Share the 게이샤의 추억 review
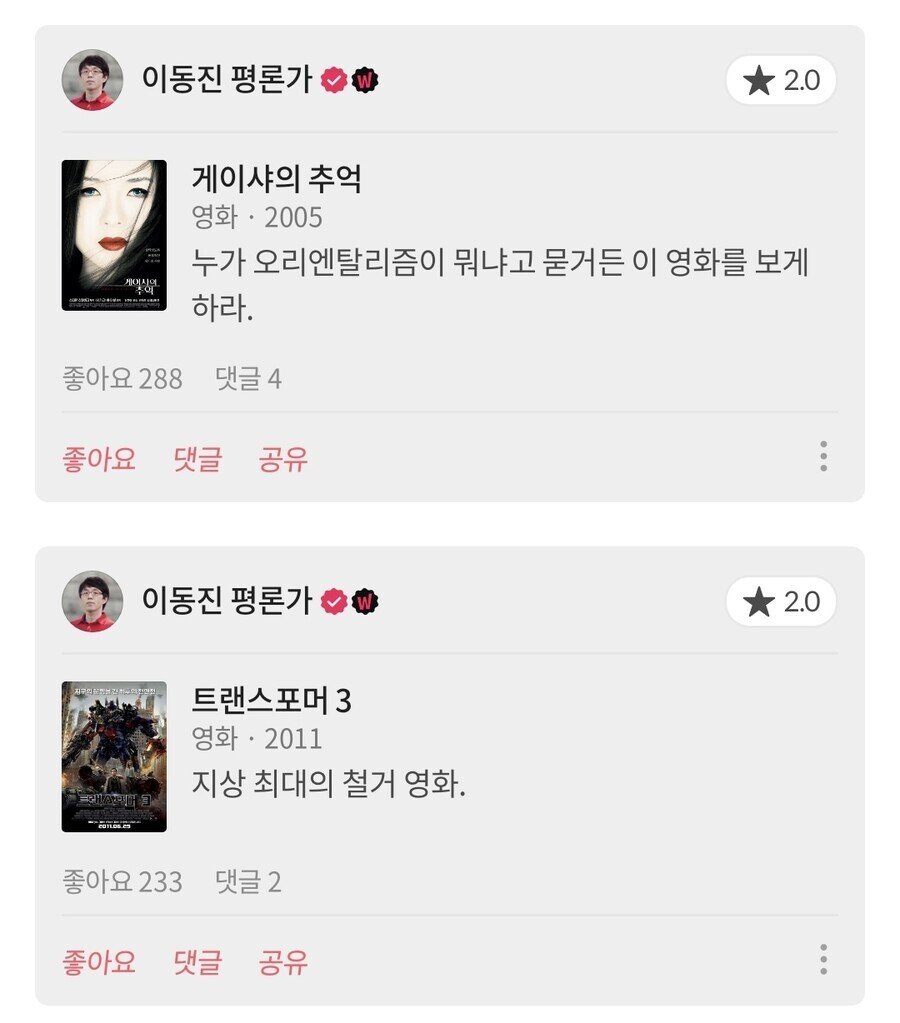This screenshot has height=1023, width=900. coord(283,459)
